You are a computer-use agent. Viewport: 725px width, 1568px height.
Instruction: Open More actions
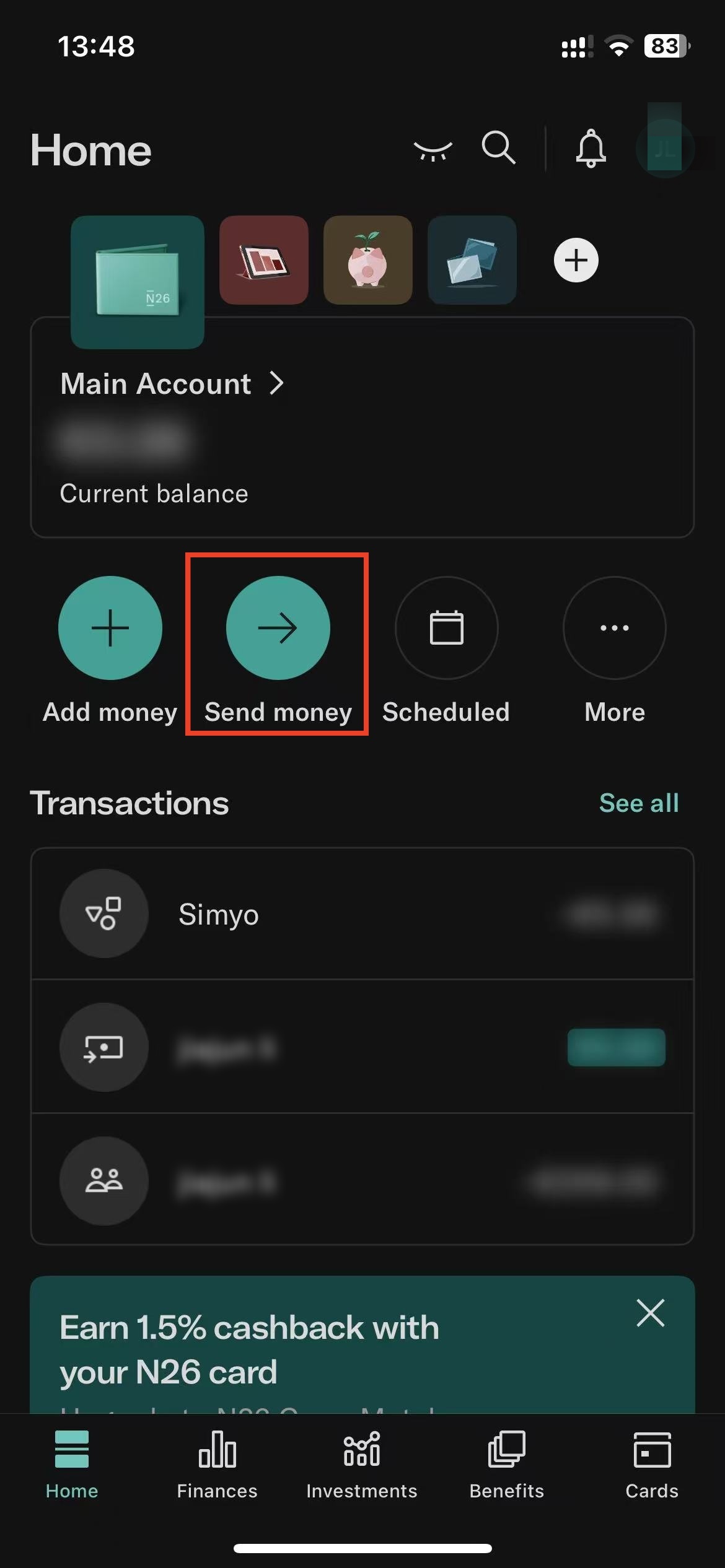pos(614,628)
